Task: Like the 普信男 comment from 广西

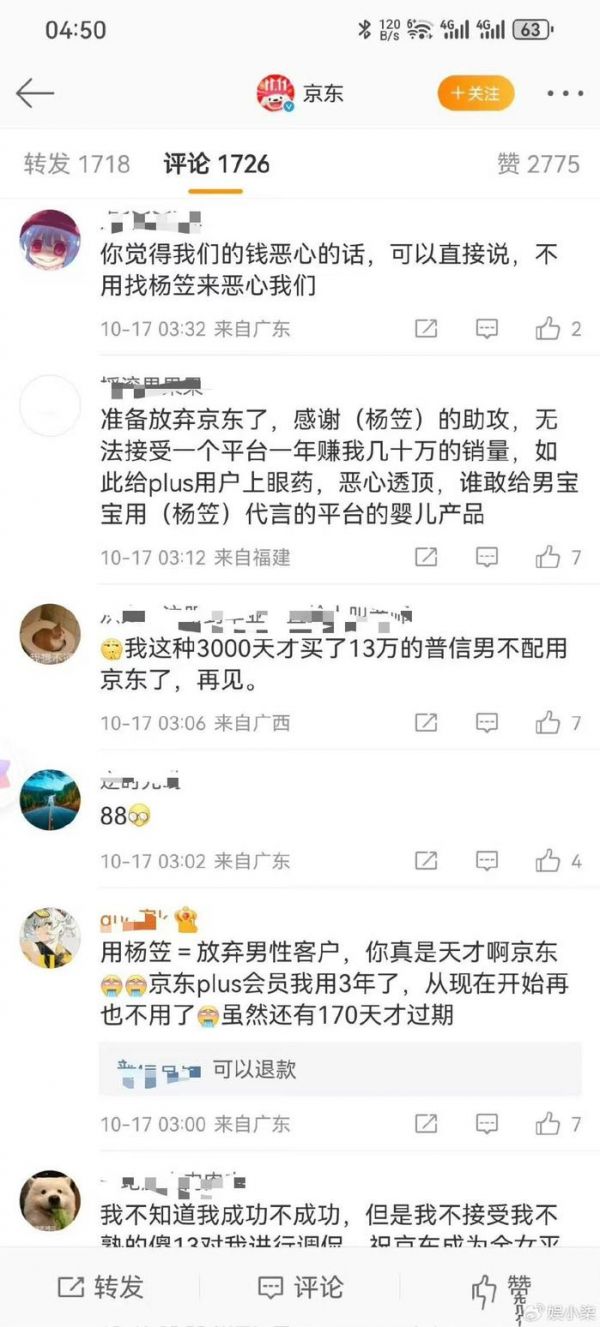Action: click(x=558, y=722)
